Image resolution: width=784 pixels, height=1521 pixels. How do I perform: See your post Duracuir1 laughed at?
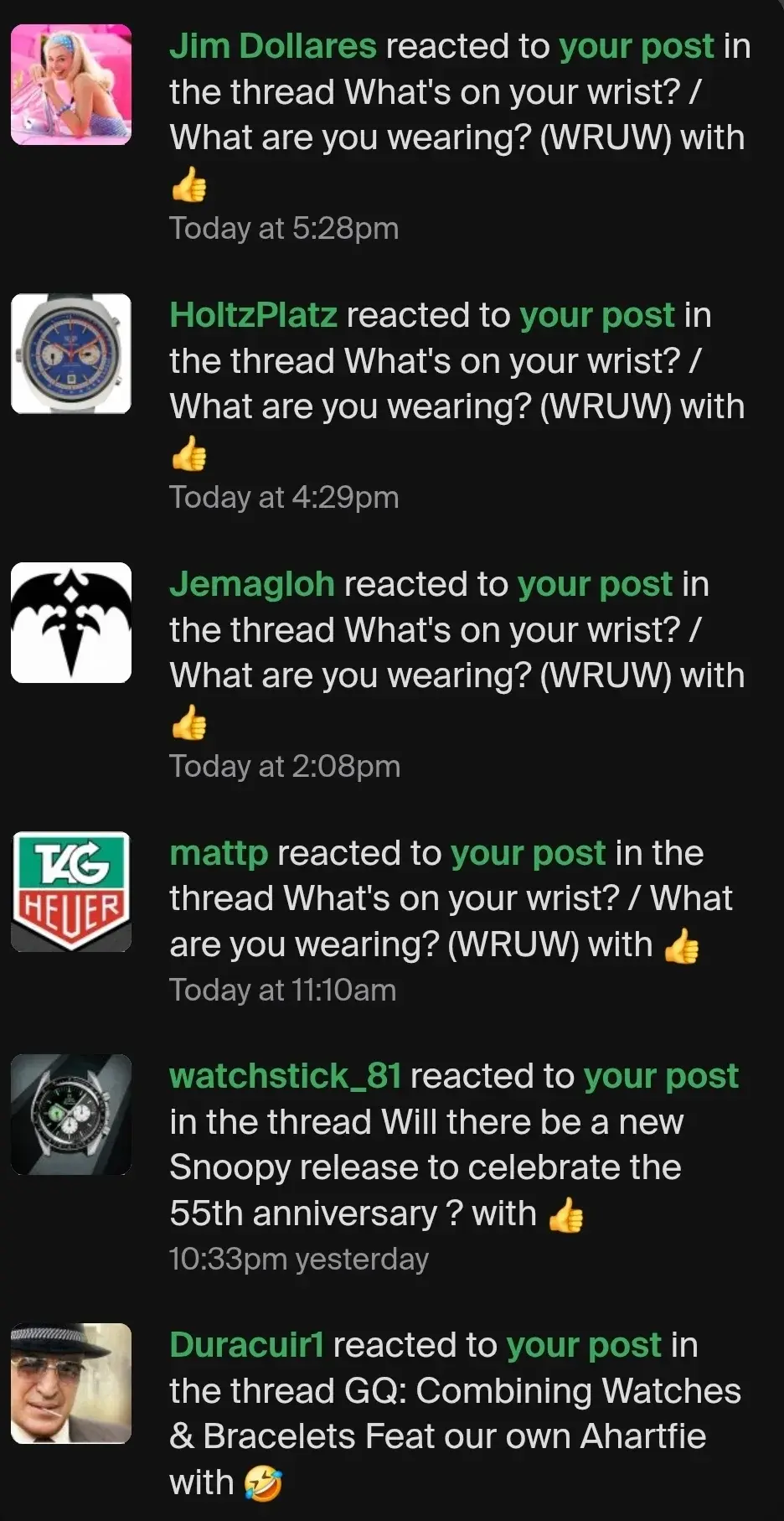pos(584,1346)
